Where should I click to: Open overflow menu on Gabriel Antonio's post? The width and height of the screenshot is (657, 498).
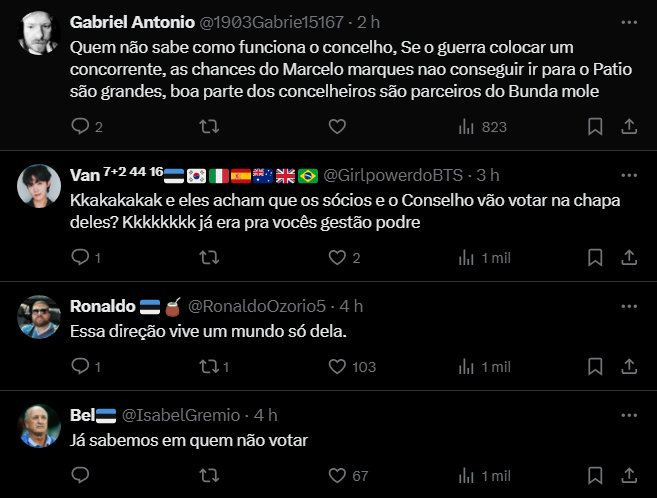(x=629, y=21)
